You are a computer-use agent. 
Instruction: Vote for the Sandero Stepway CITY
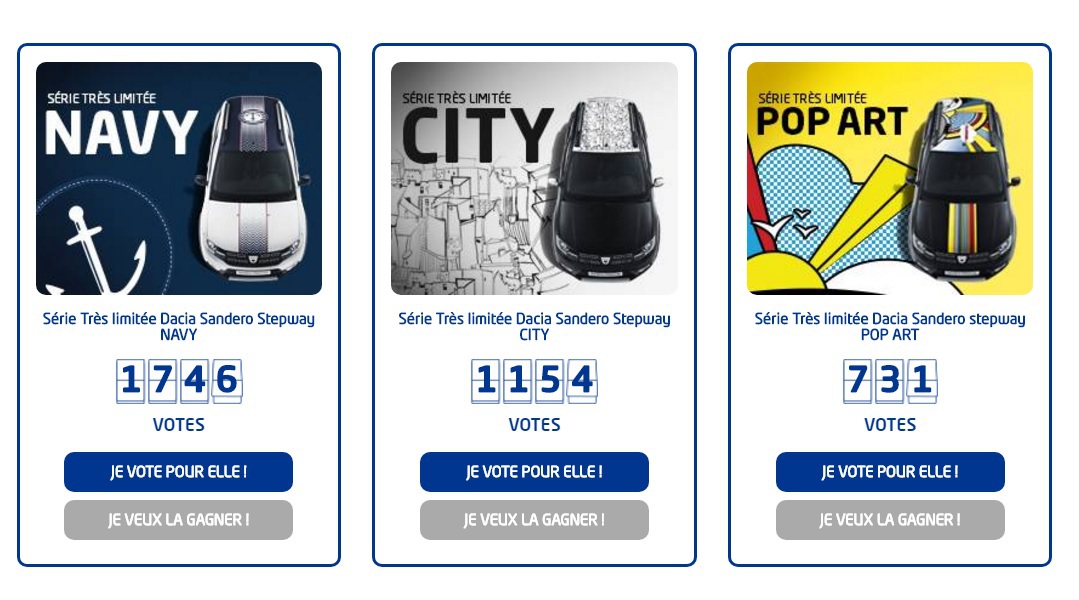coord(534,472)
